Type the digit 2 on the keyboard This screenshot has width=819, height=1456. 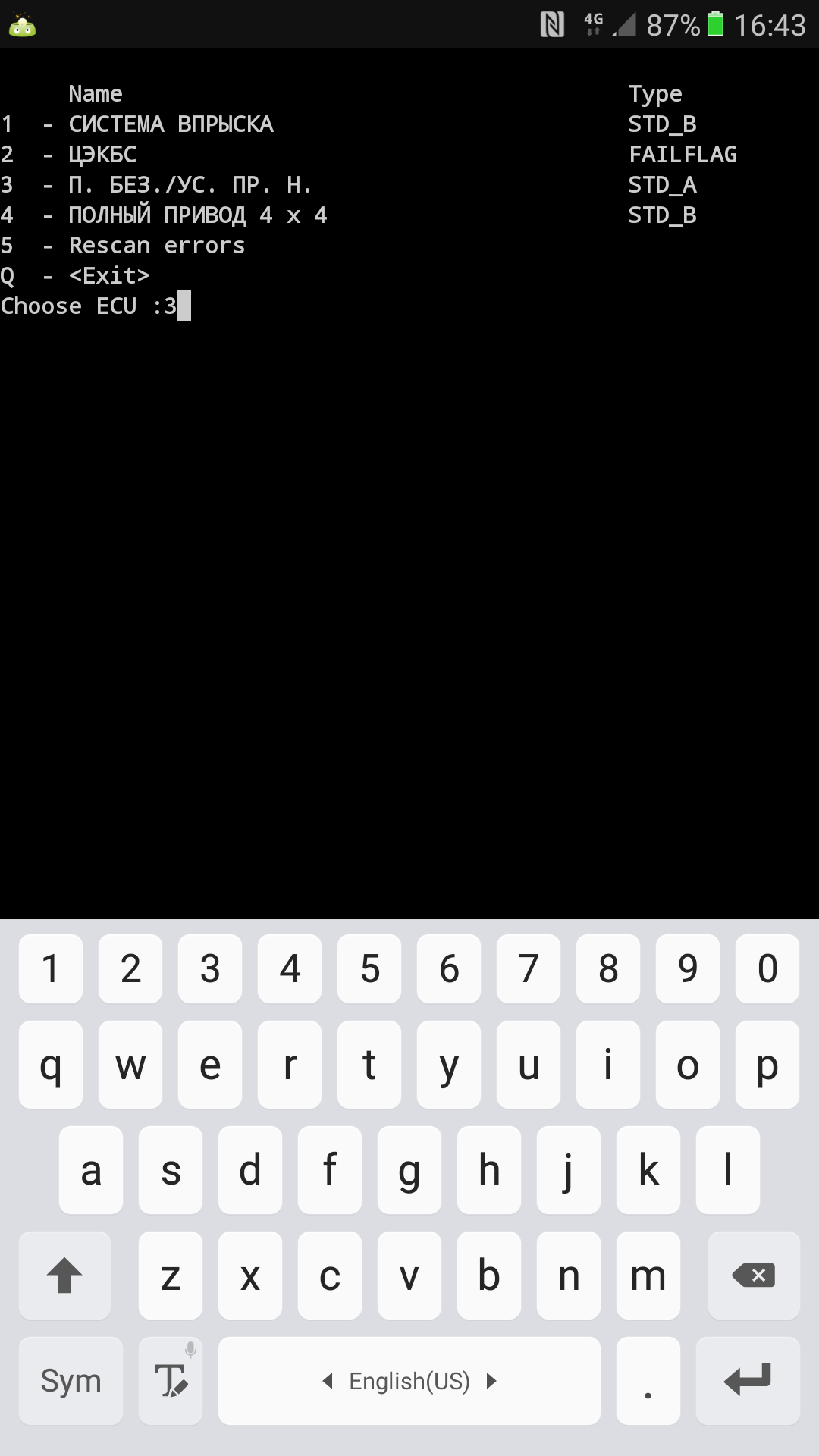[130, 968]
